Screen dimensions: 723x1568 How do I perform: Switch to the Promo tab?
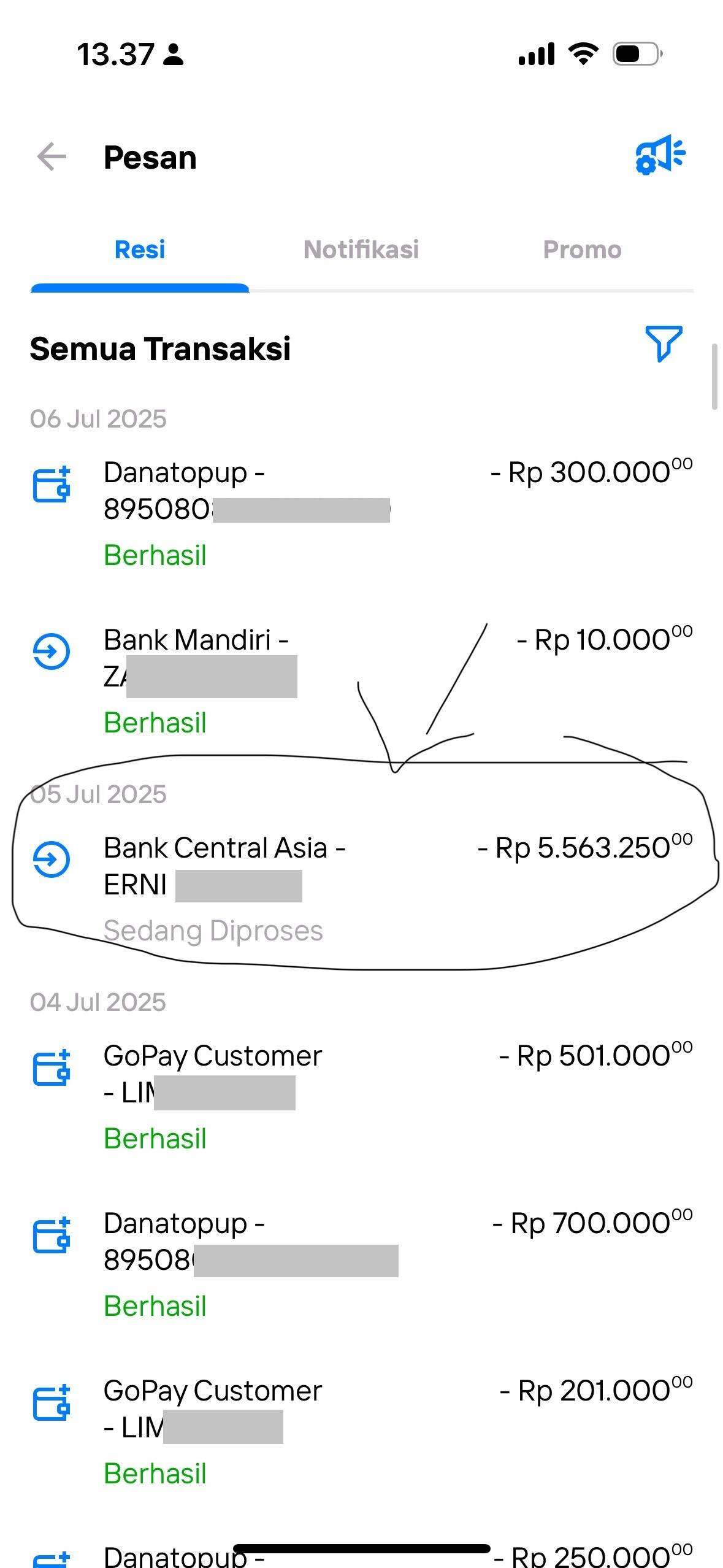click(583, 250)
